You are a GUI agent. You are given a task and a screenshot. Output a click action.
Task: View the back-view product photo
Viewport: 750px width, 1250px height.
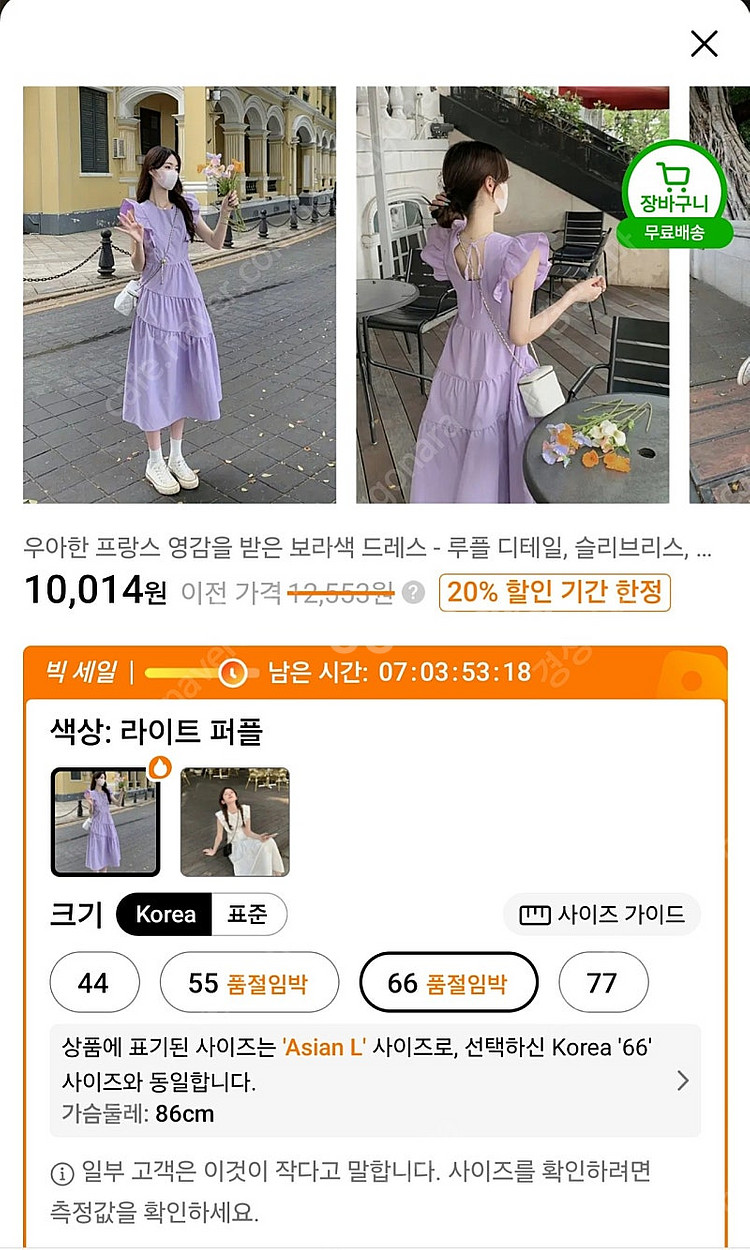(x=512, y=295)
